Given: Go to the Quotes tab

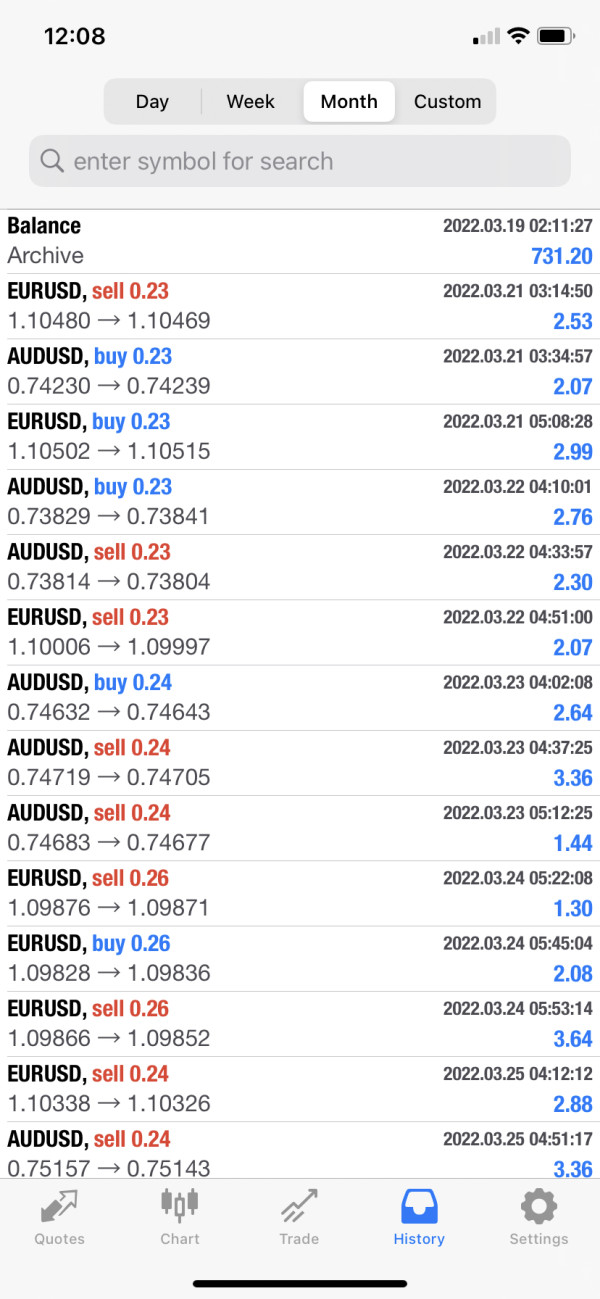Looking at the screenshot, I should pyautogui.click(x=60, y=1218).
